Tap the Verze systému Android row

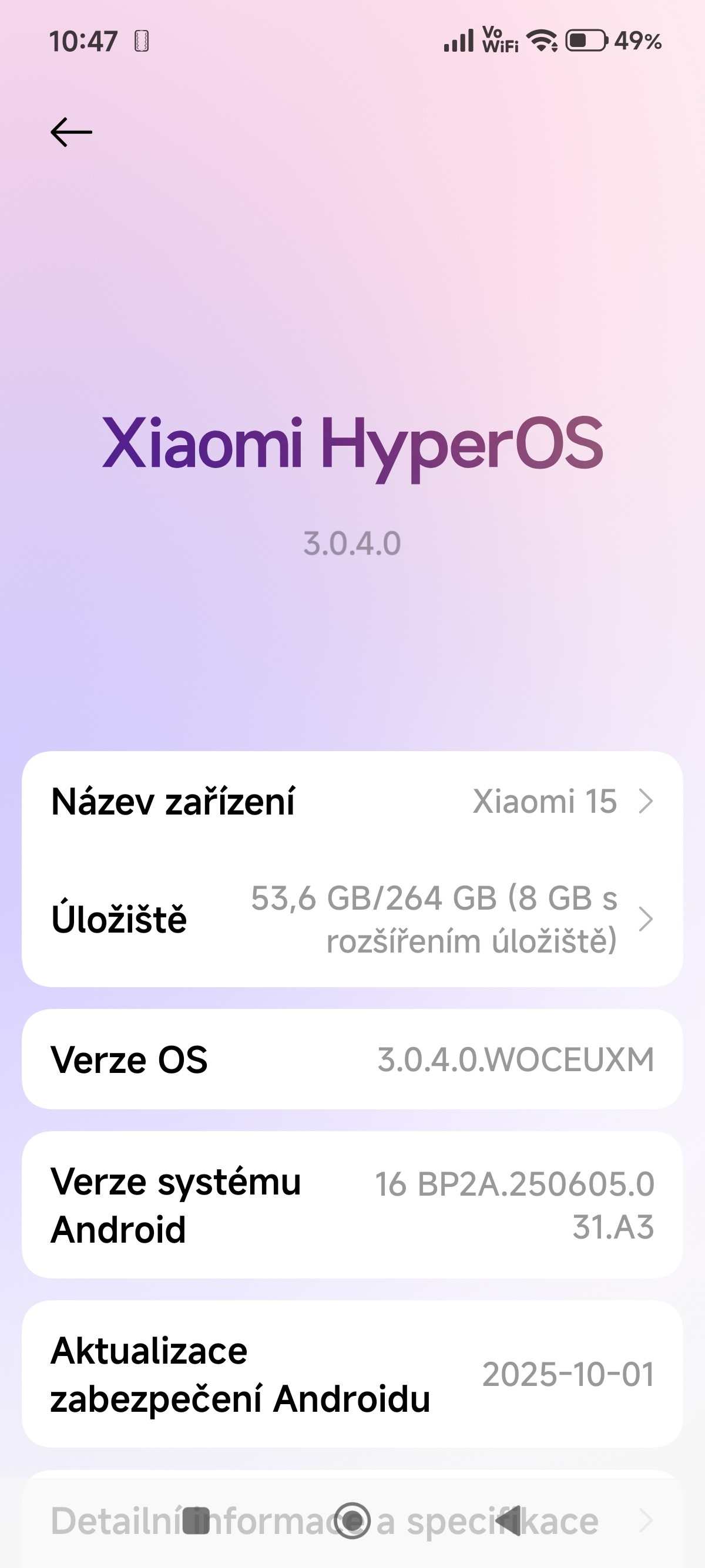click(352, 1205)
